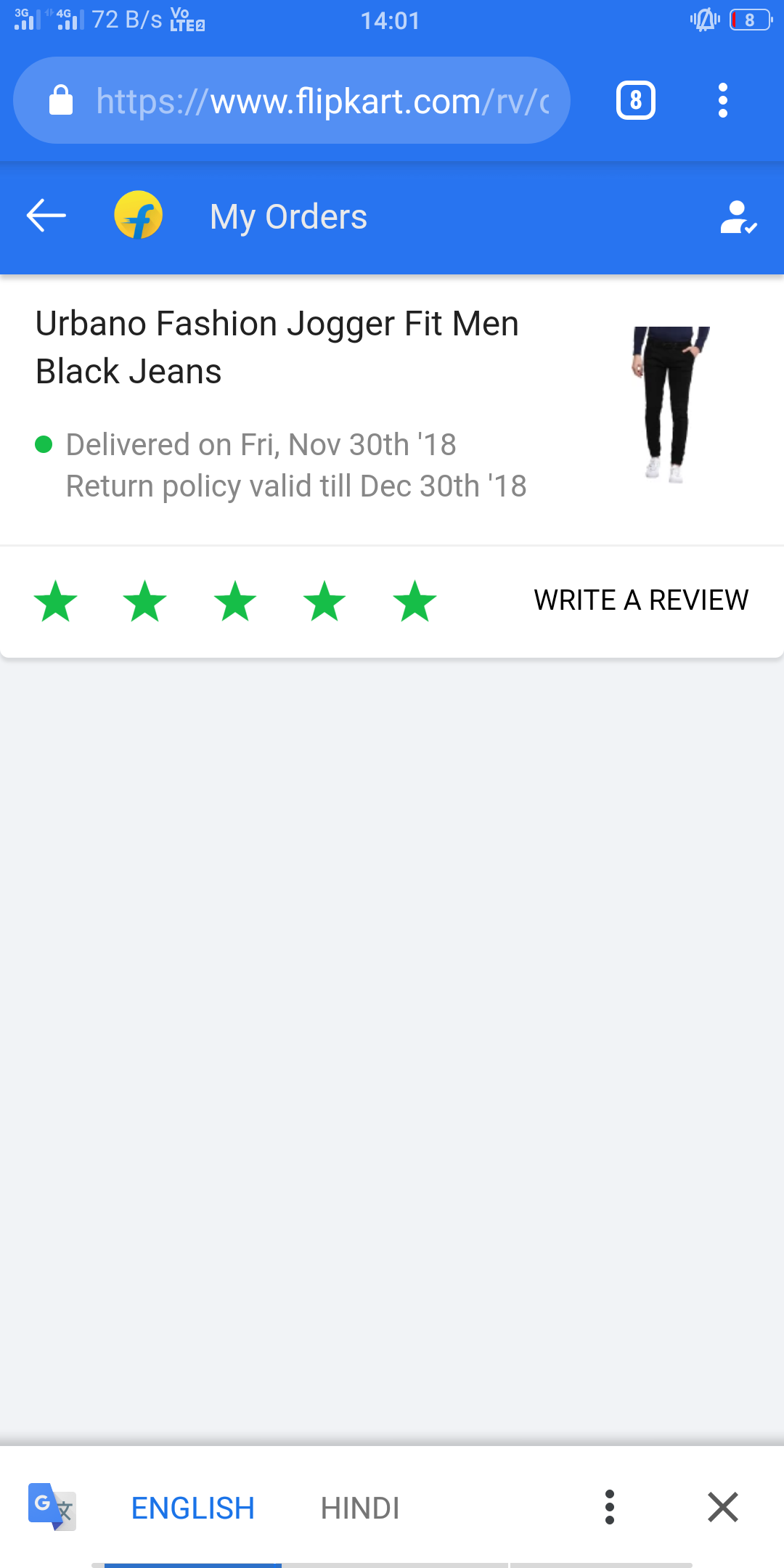Tap WRITE A REVIEW
The width and height of the screenshot is (784, 1568).
click(x=641, y=600)
